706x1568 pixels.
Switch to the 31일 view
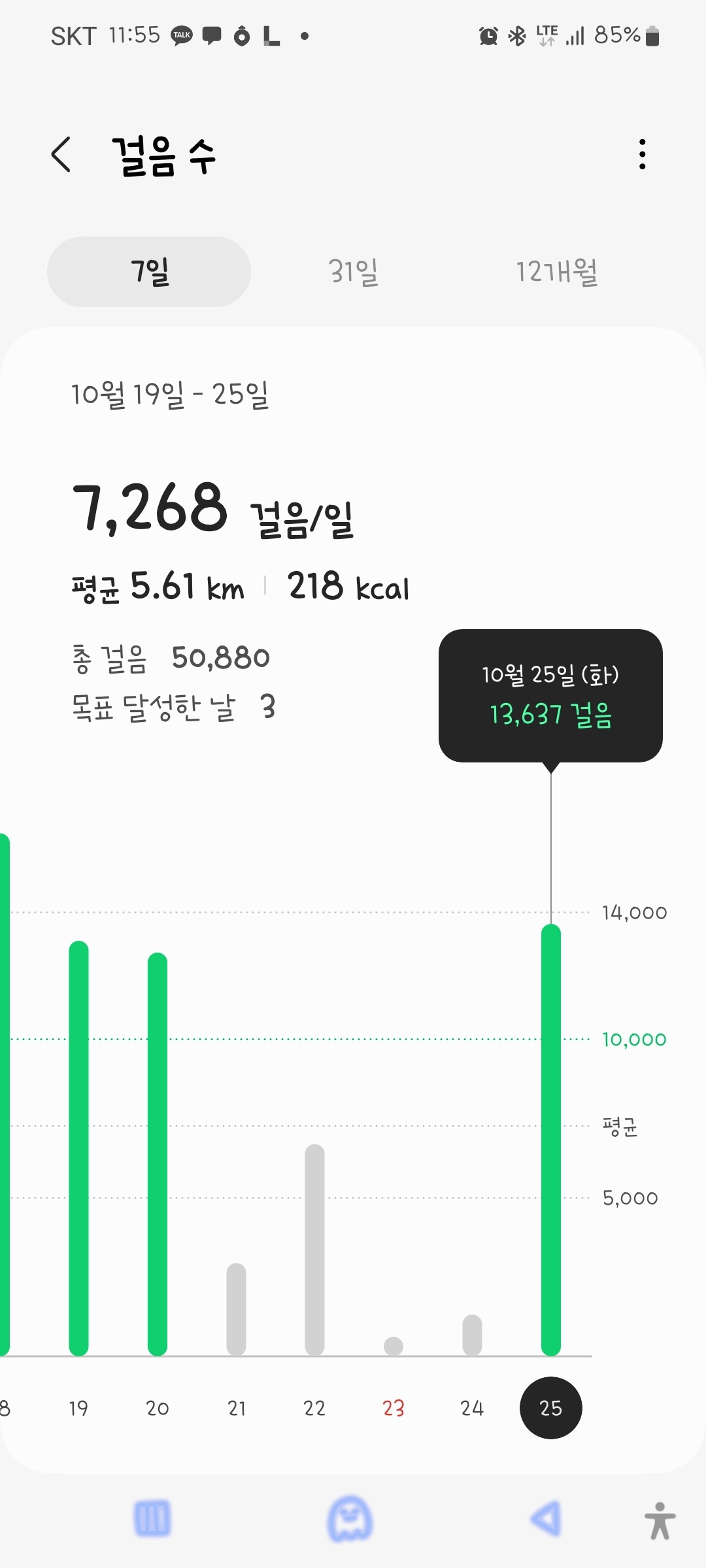point(353,272)
